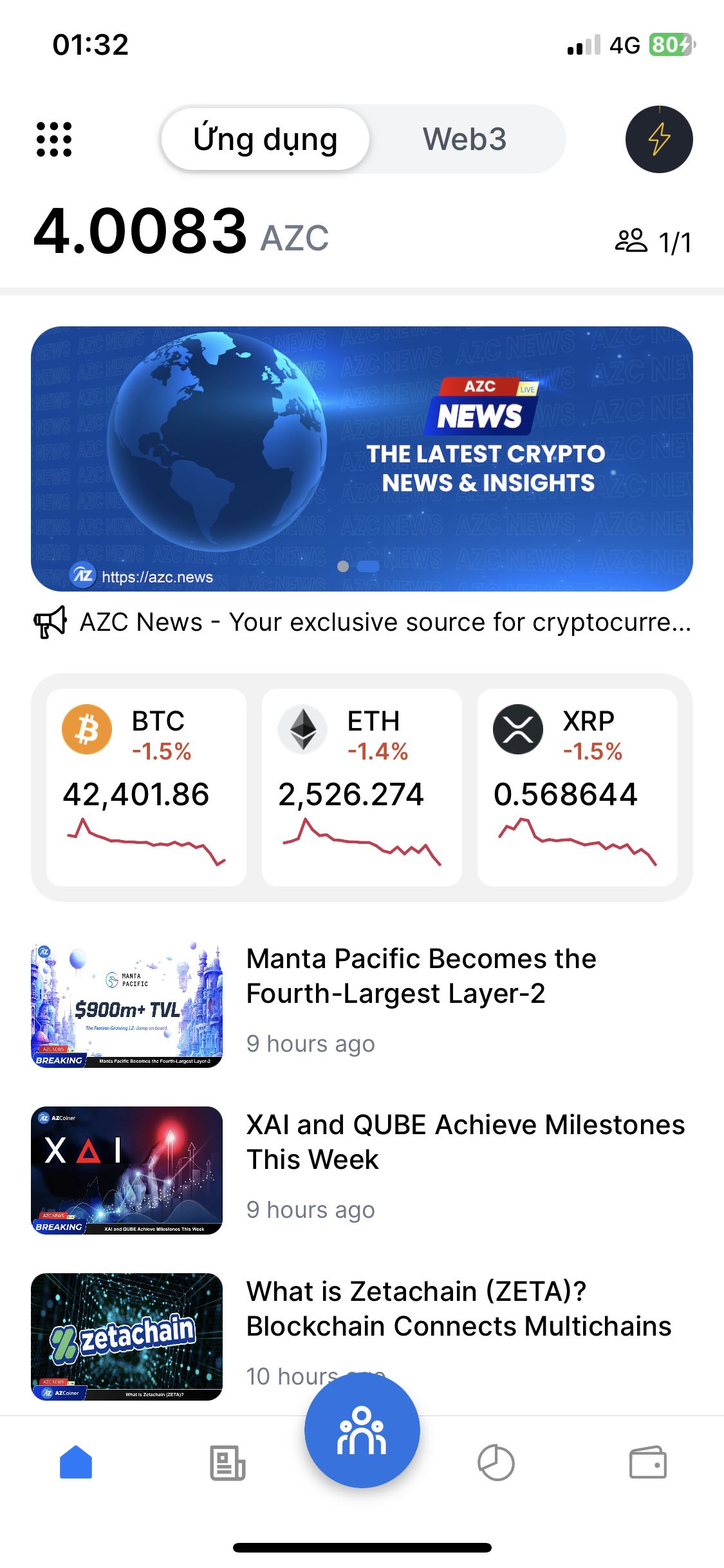Image resolution: width=724 pixels, height=1568 pixels.
Task: Select the Ứng dụng tab
Action: point(265,139)
